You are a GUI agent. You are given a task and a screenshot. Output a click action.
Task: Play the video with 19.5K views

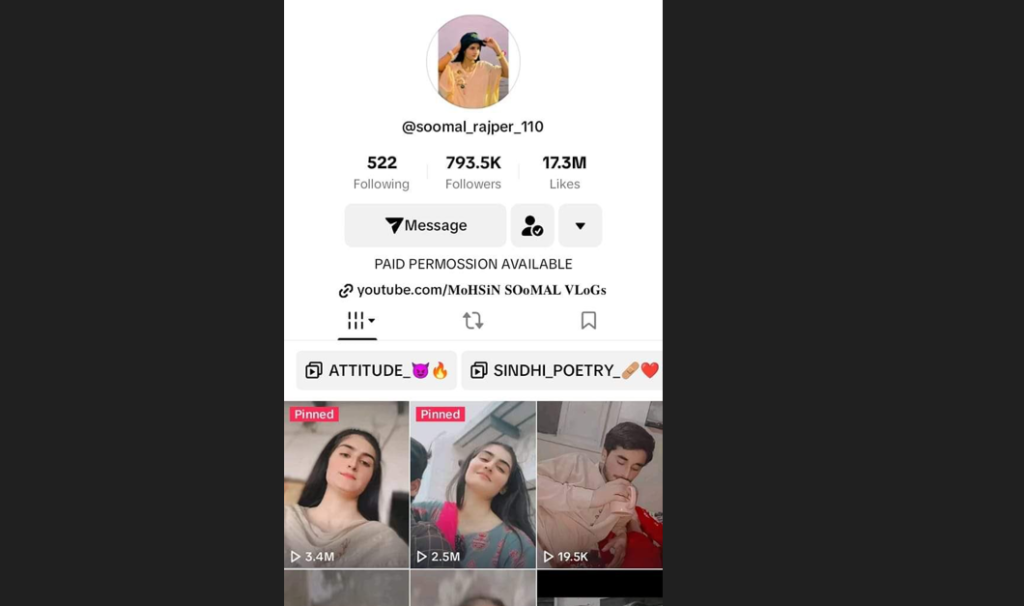tap(600, 485)
